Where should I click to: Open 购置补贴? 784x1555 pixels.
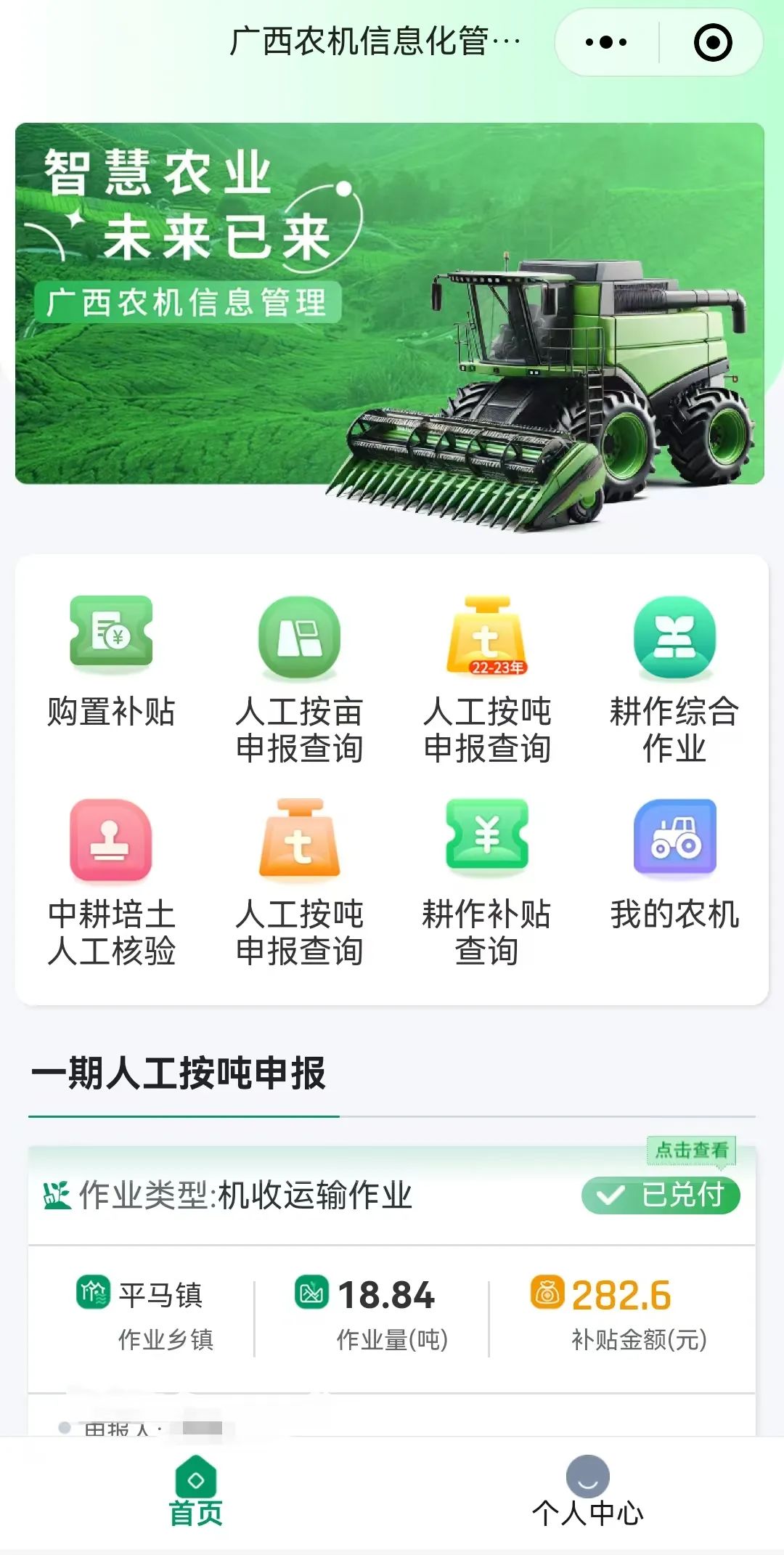(x=111, y=661)
